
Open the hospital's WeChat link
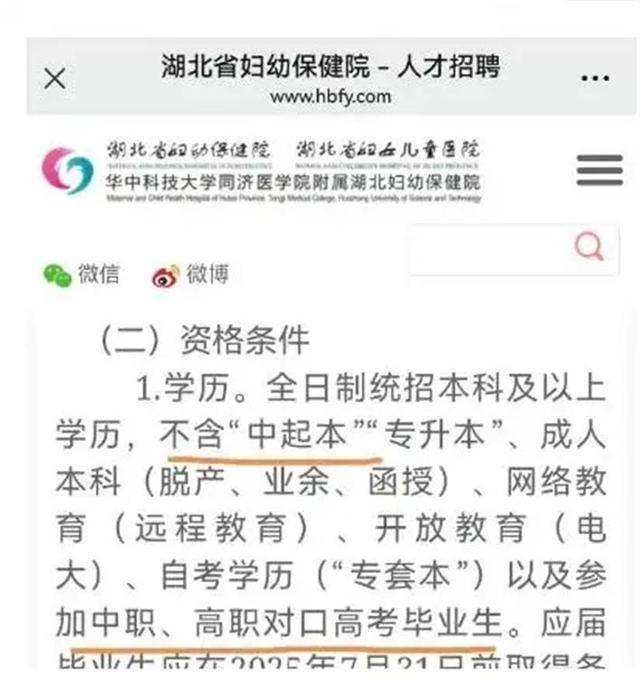point(81,274)
